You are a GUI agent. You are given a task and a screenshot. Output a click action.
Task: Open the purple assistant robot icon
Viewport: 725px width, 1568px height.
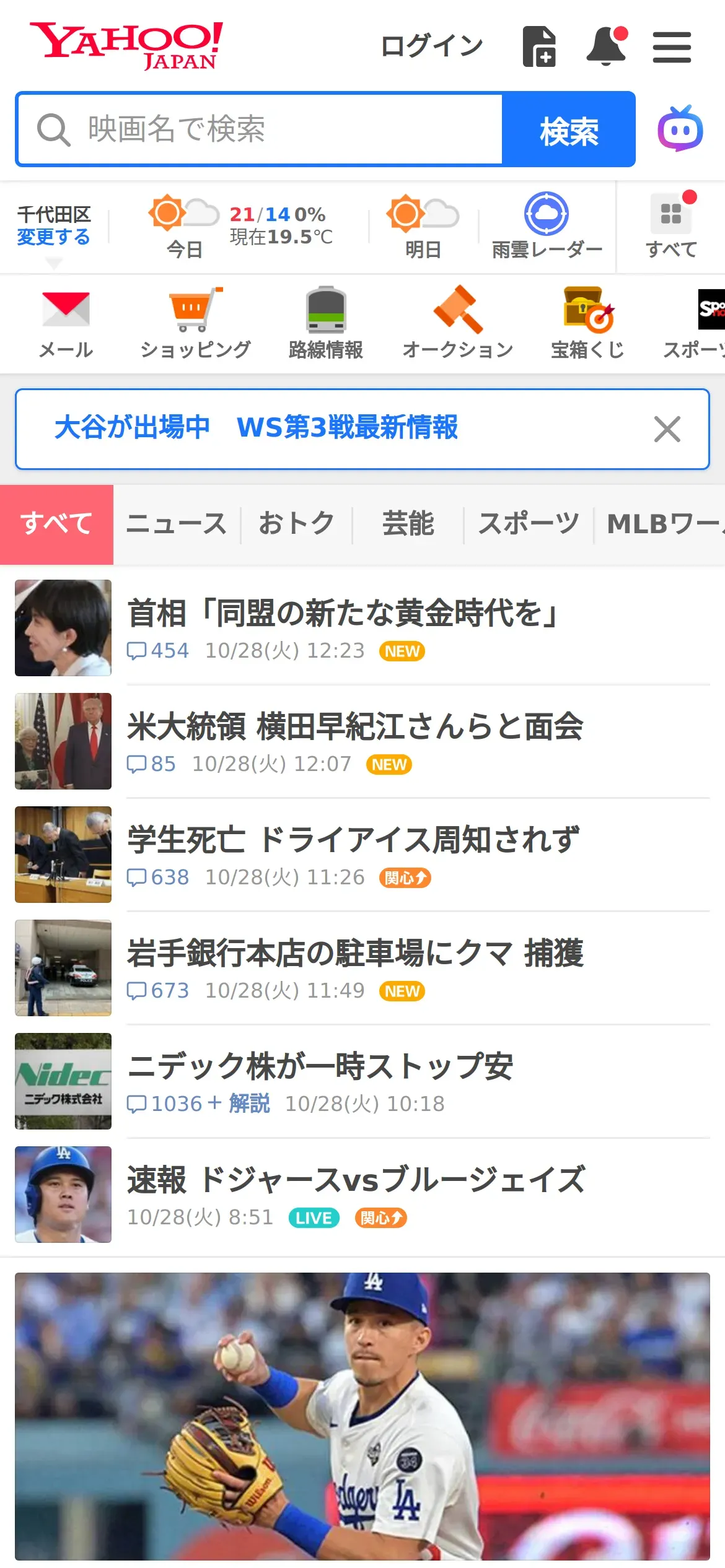click(680, 129)
